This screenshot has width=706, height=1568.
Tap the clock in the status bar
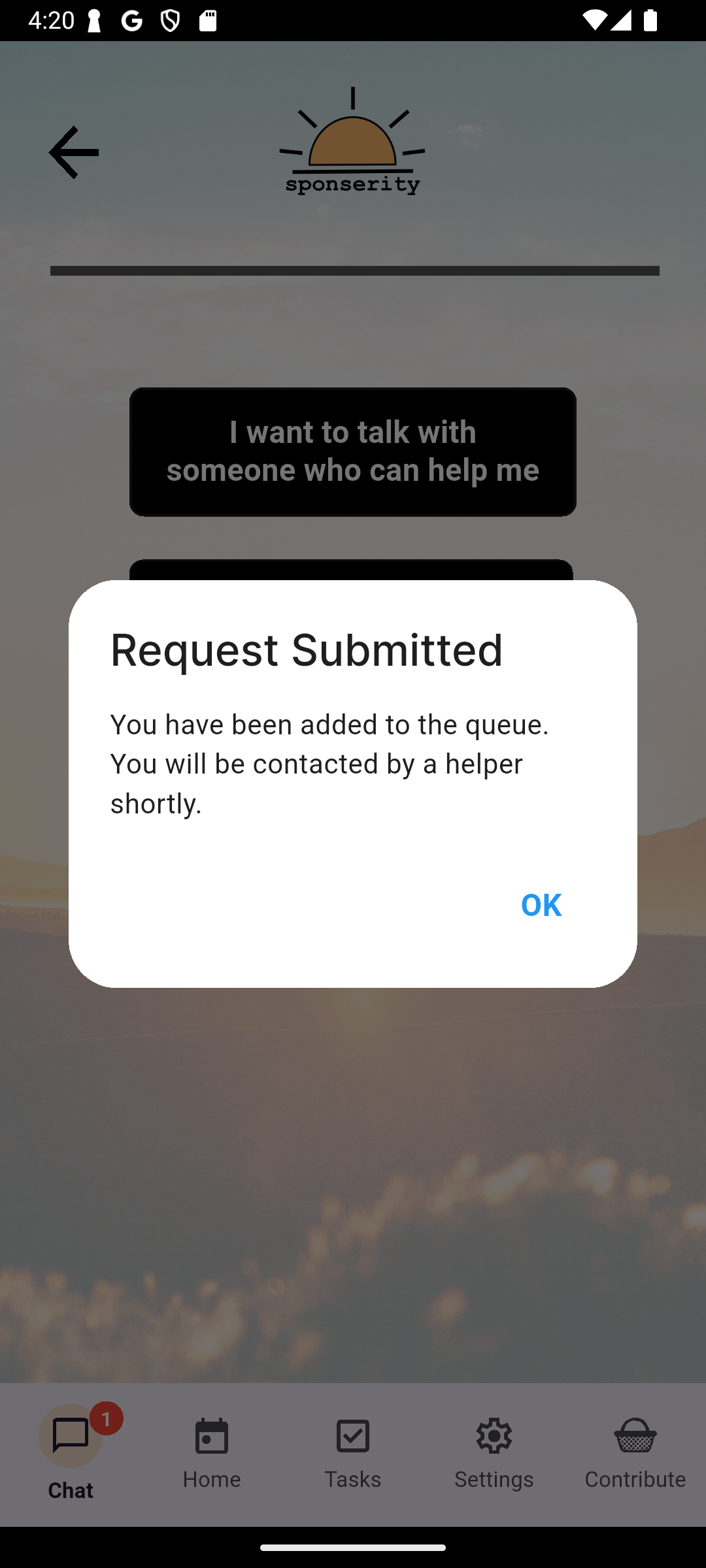[x=51, y=20]
